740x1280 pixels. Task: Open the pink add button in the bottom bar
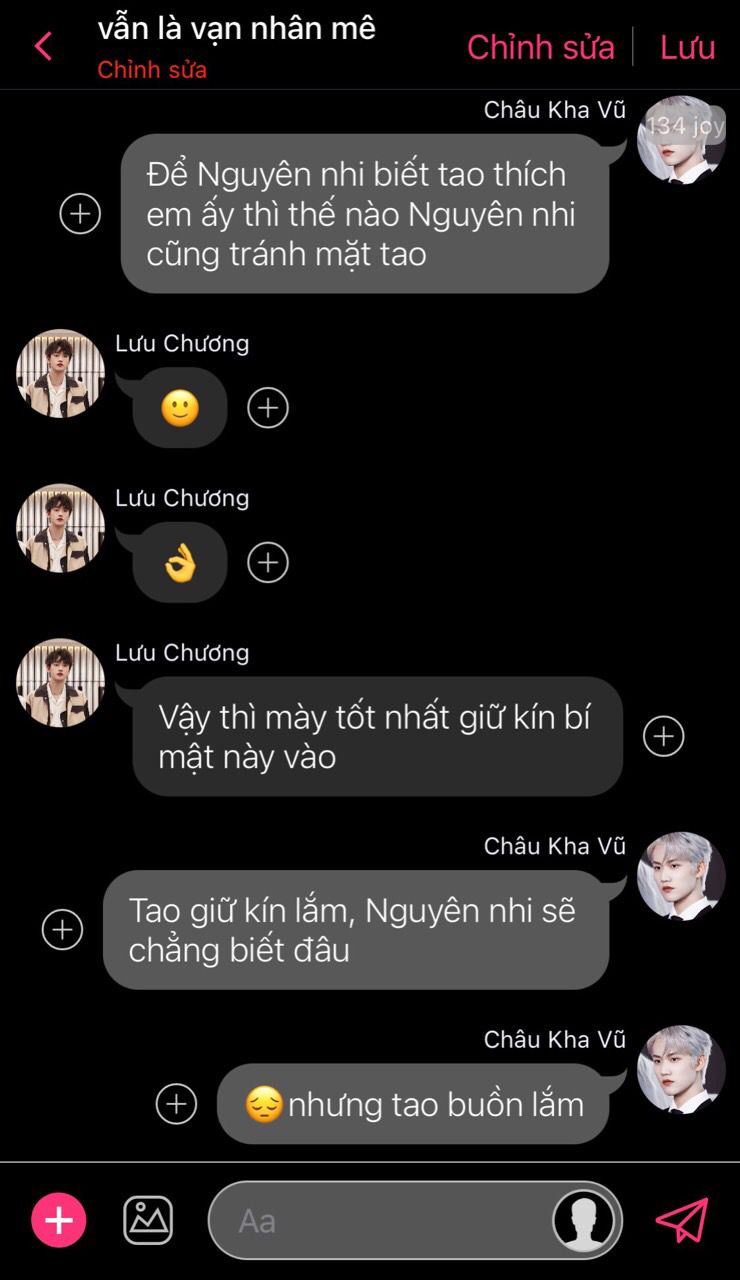click(59, 1220)
